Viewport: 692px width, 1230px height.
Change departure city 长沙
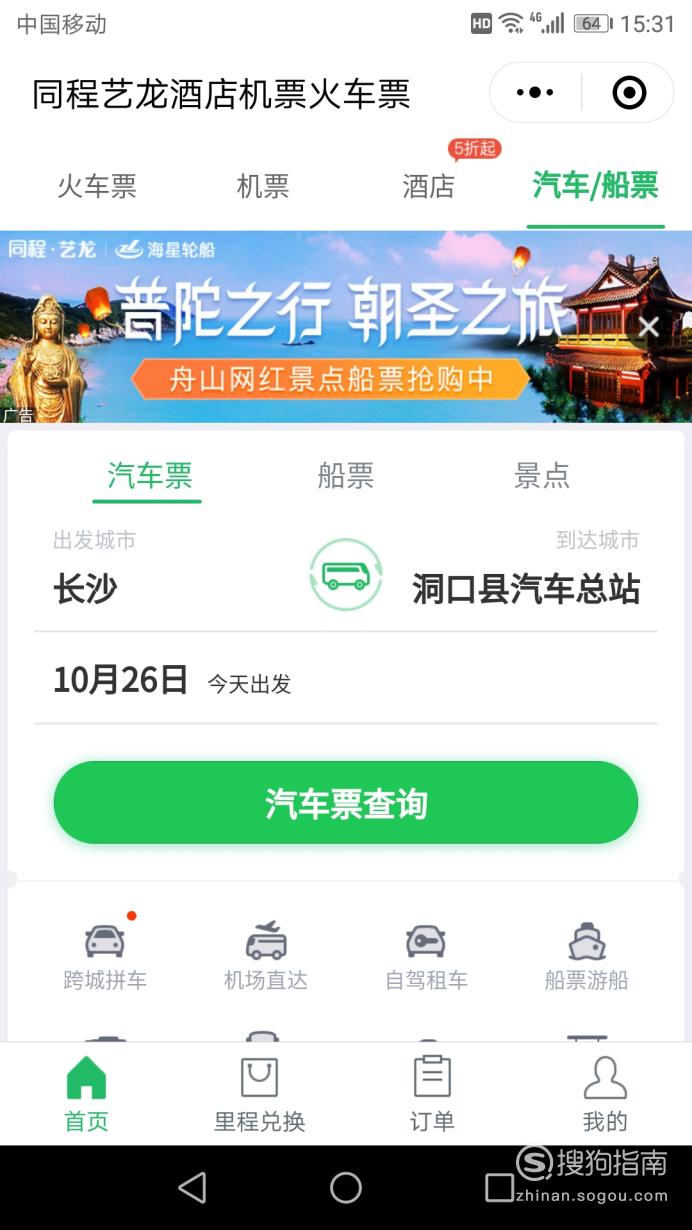point(86,588)
